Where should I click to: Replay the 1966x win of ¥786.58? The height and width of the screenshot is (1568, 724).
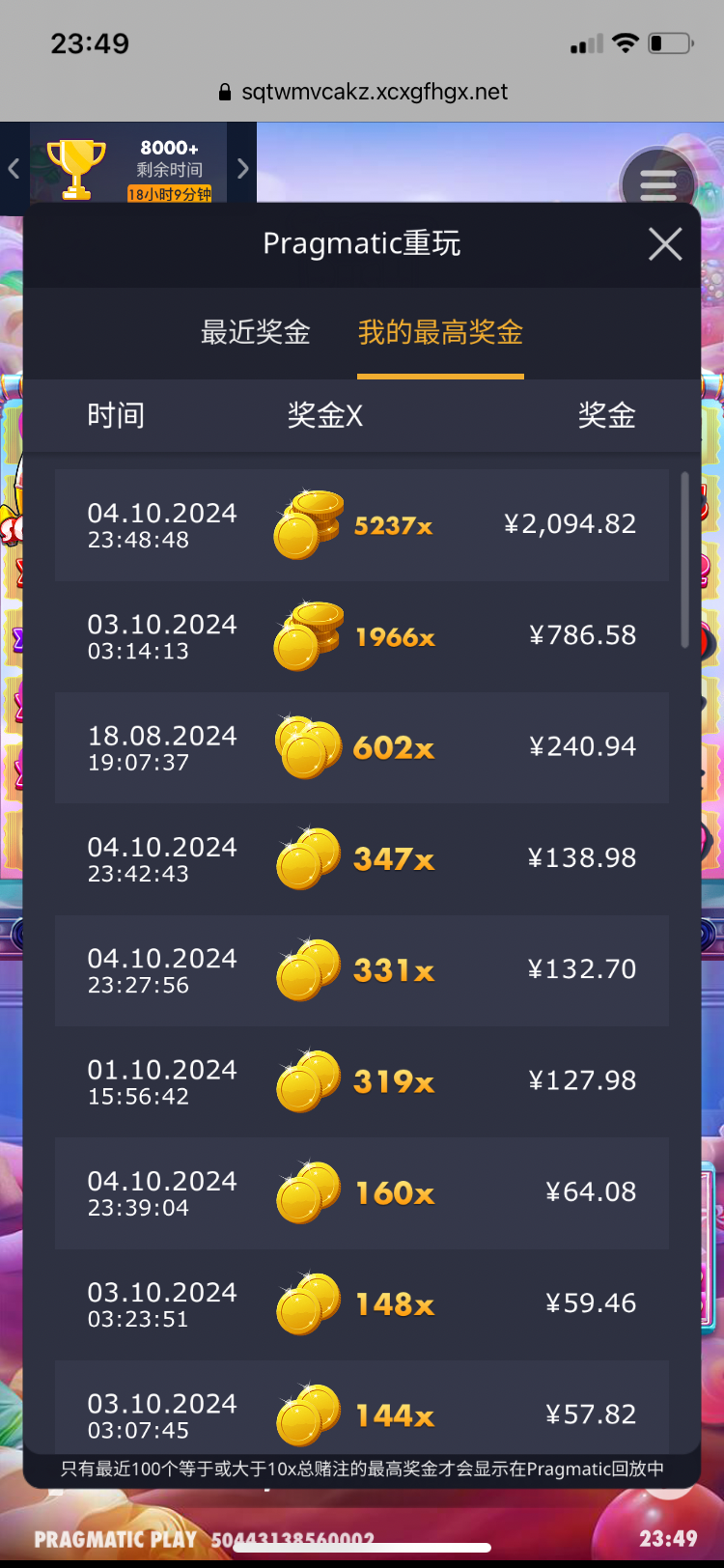pos(361,636)
